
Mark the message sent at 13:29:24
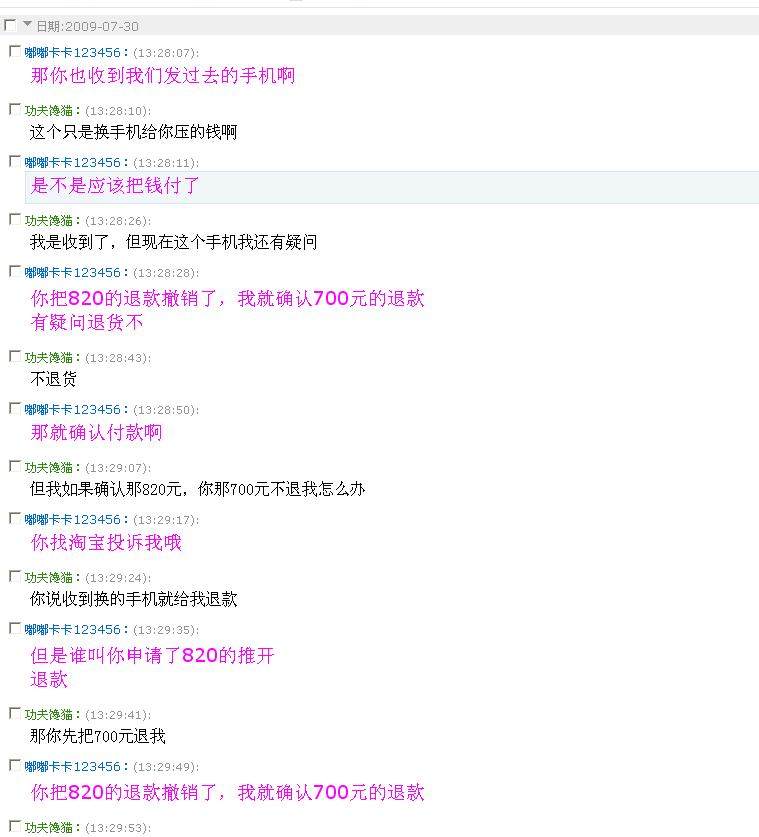(14, 576)
